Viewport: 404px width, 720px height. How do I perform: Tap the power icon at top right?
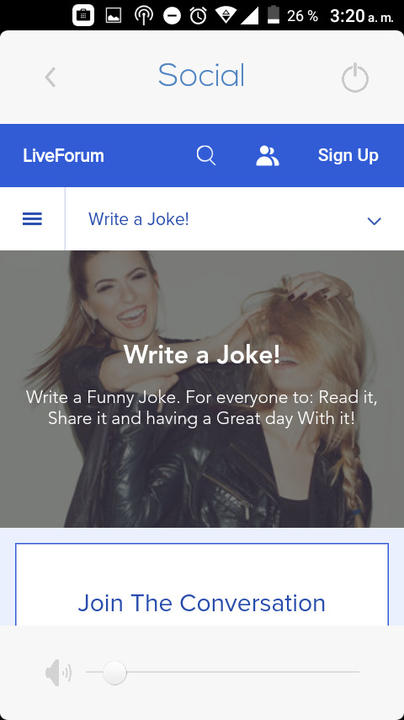pos(355,78)
